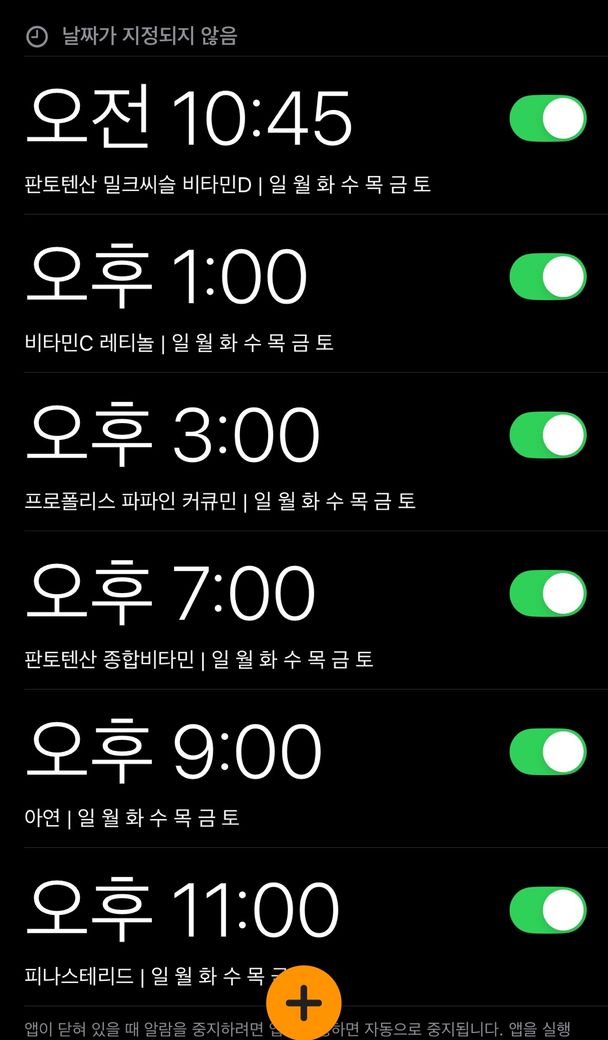Switch off the 오후 7:00 alarm
This screenshot has width=608, height=1040.
547,593
